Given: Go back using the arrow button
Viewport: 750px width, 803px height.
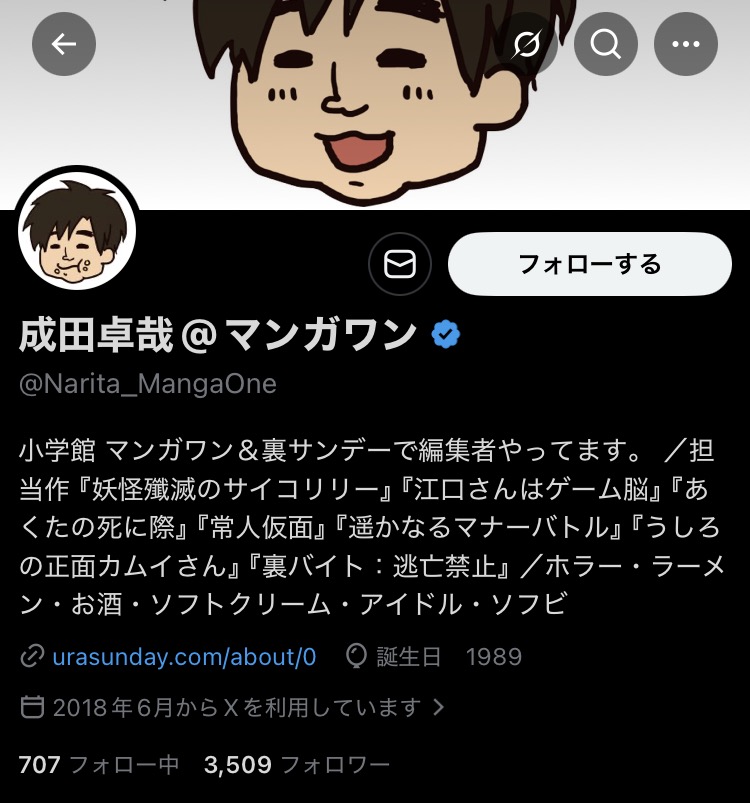Looking at the screenshot, I should [64, 44].
